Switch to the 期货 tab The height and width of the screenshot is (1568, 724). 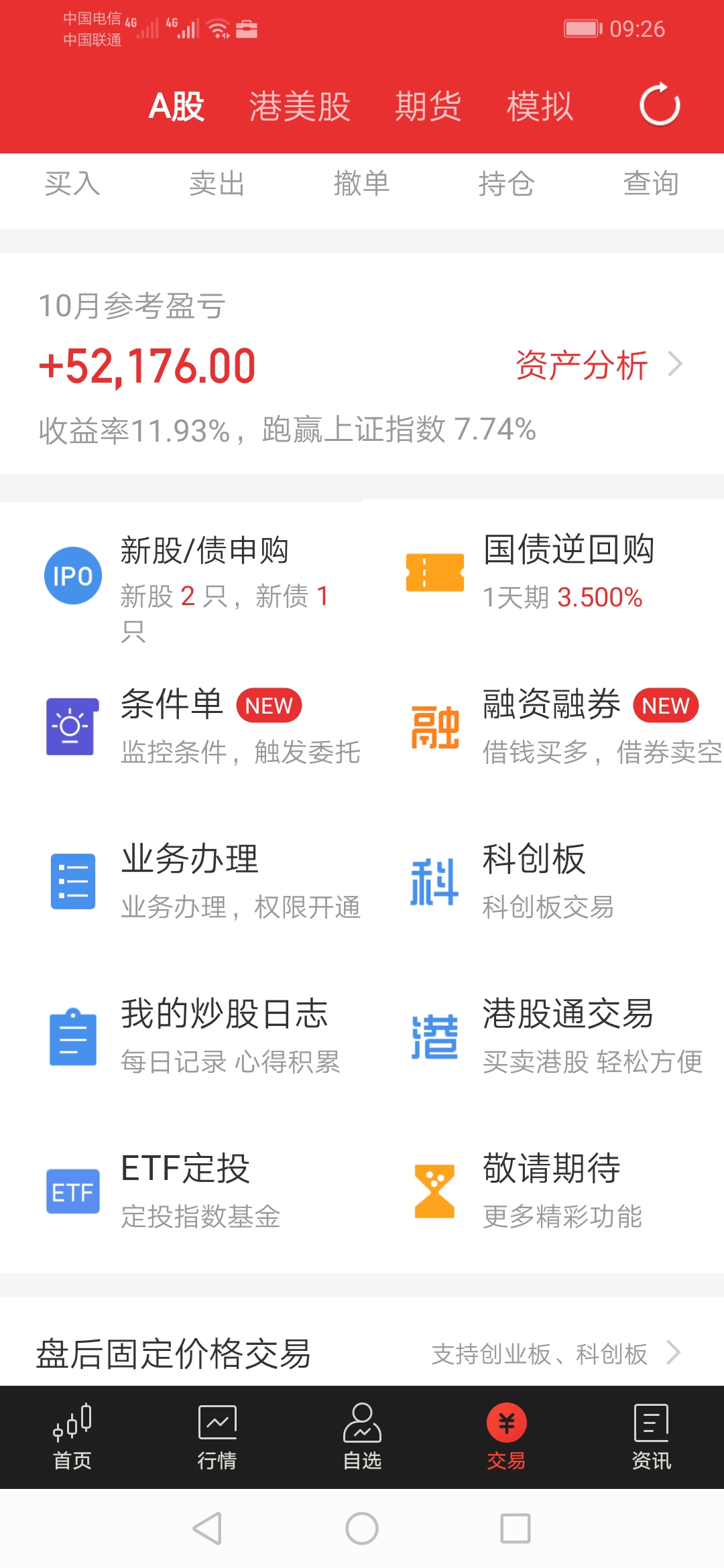coord(428,107)
